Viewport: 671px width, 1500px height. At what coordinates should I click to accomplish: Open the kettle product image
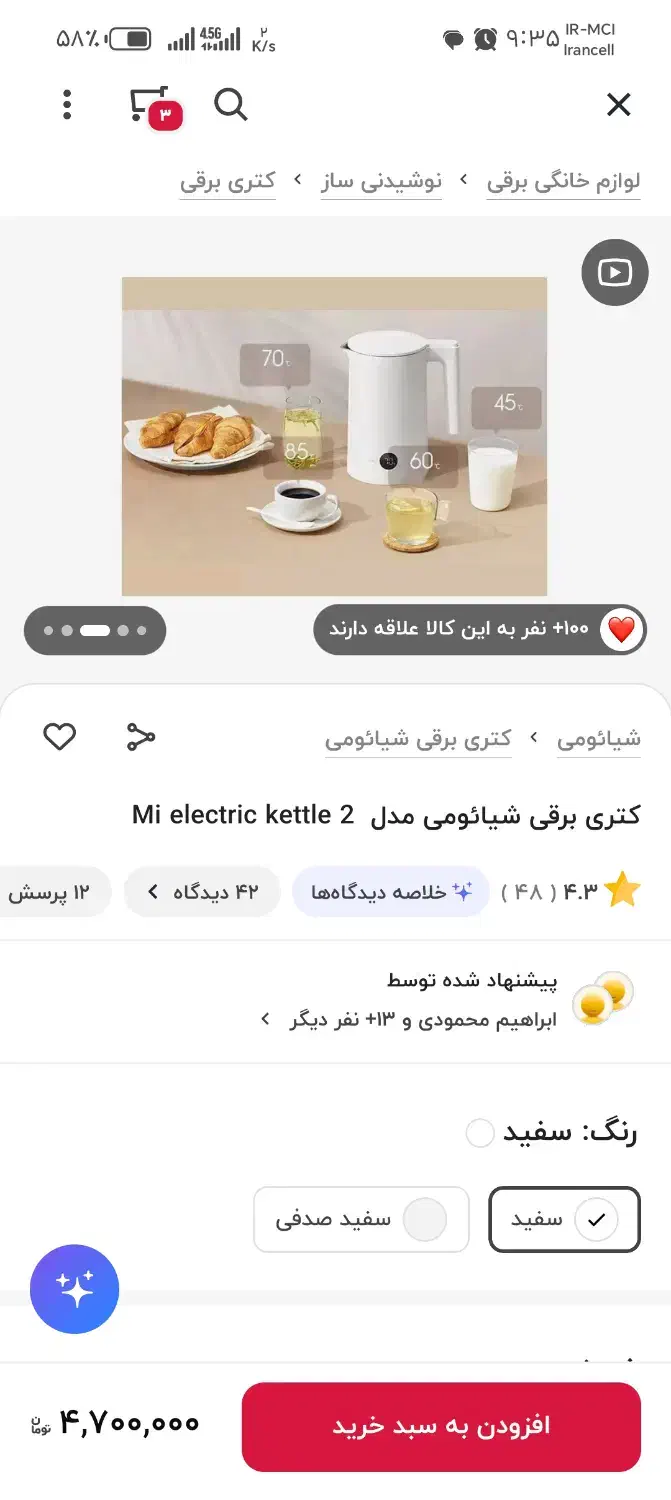coord(334,435)
